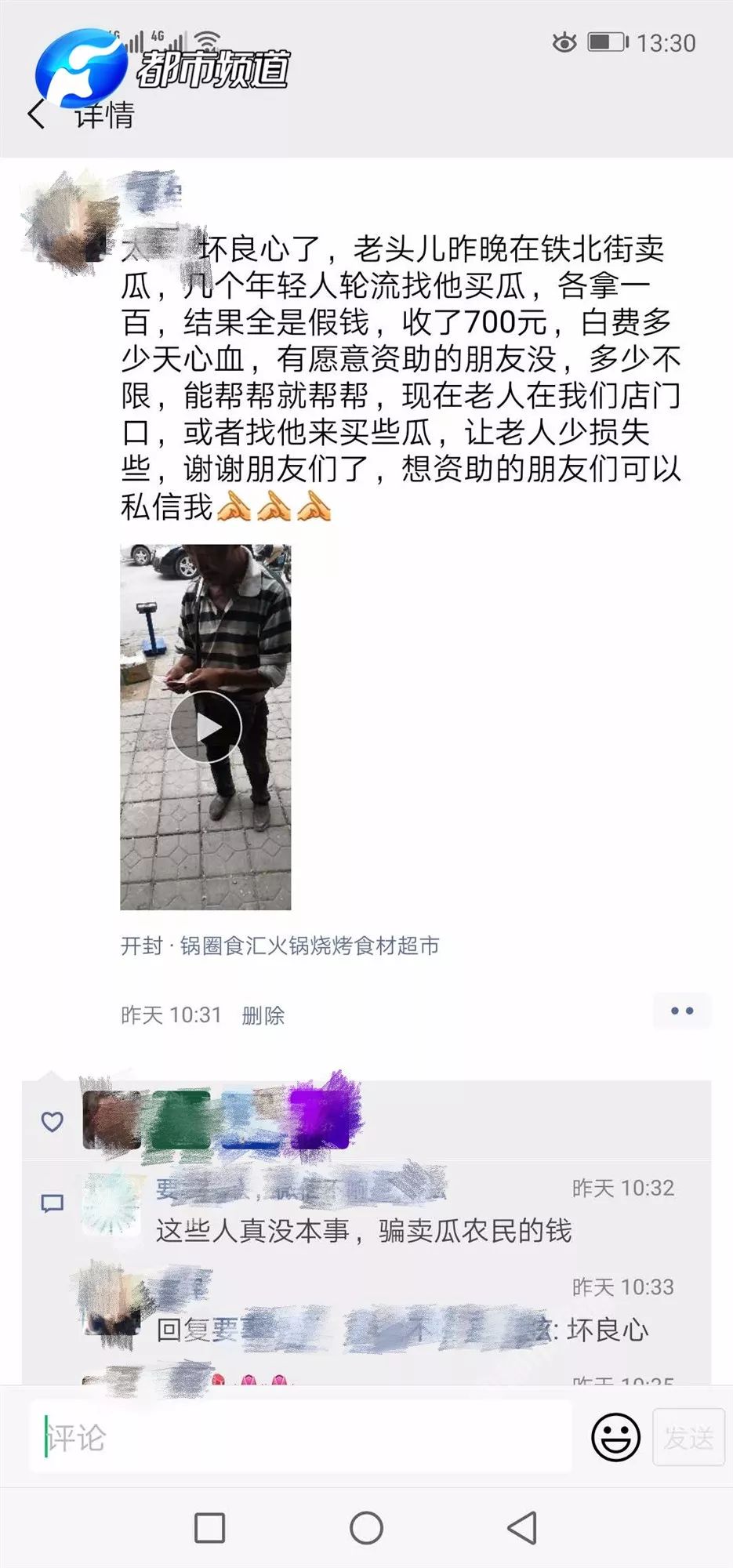Tap the system home button
This screenshot has width=733, height=1568.
click(366, 1527)
